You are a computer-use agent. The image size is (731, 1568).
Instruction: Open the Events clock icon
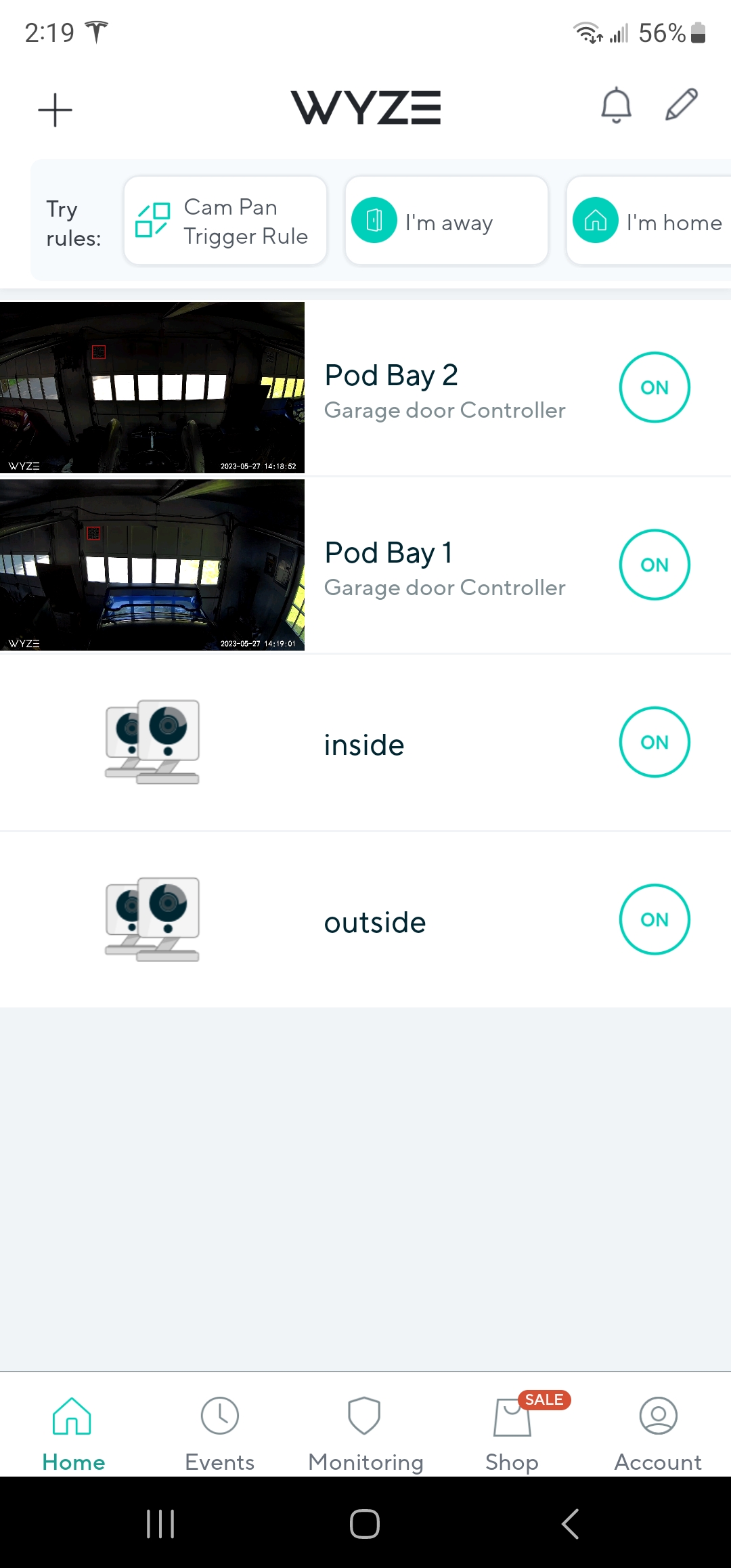[219, 1416]
